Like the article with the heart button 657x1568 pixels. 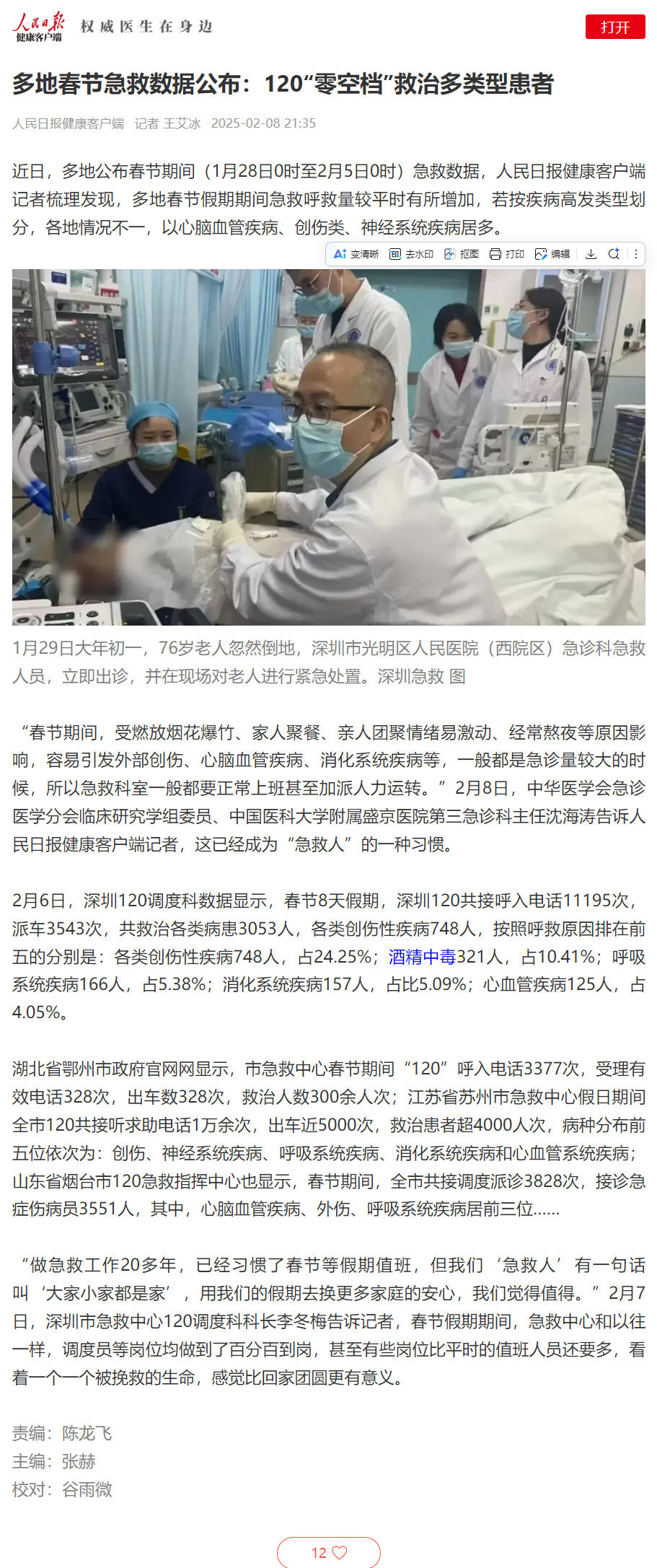[x=329, y=1552]
